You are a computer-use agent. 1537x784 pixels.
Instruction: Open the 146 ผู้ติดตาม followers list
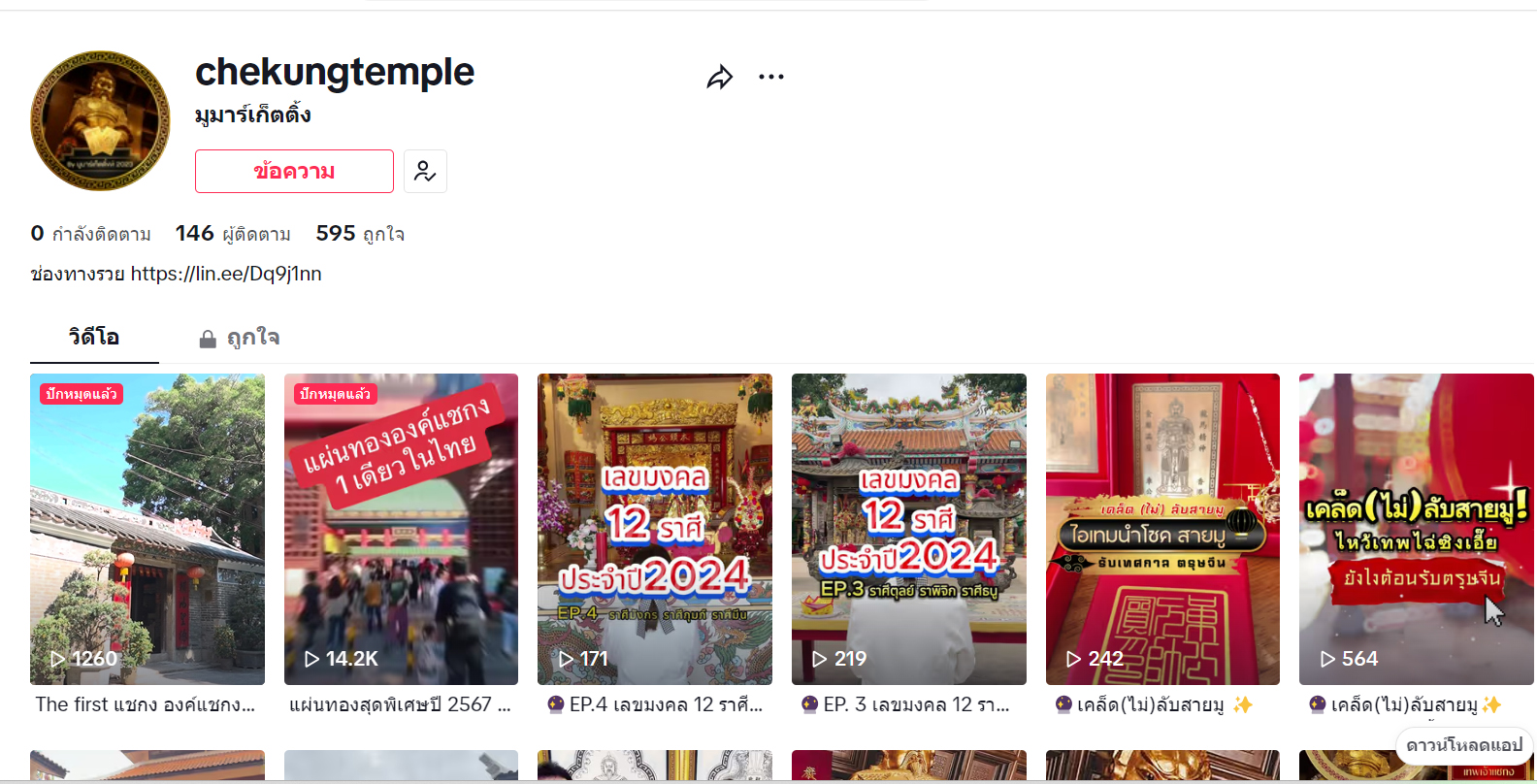[233, 234]
